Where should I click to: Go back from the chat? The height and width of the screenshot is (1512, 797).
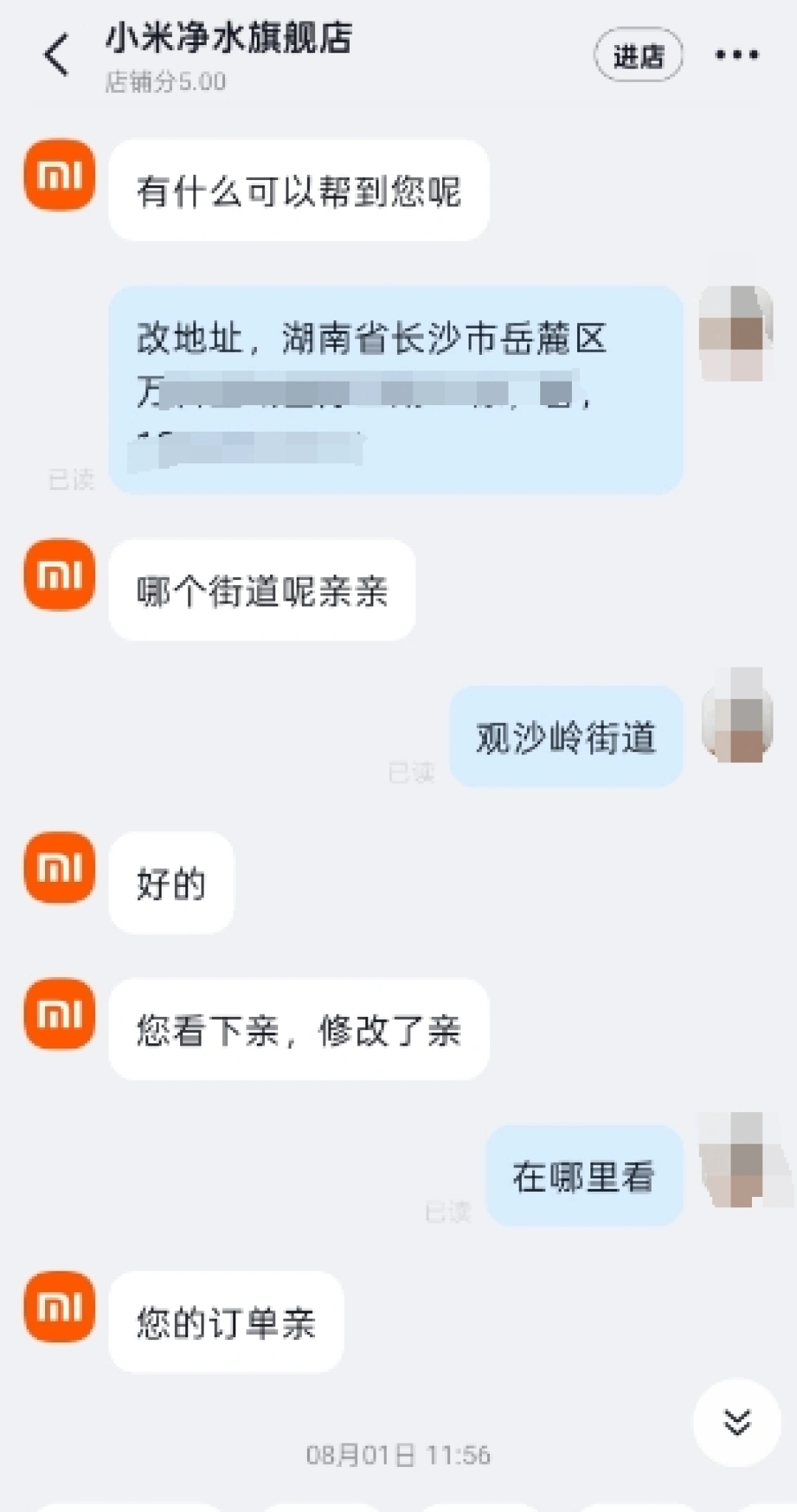[x=56, y=55]
